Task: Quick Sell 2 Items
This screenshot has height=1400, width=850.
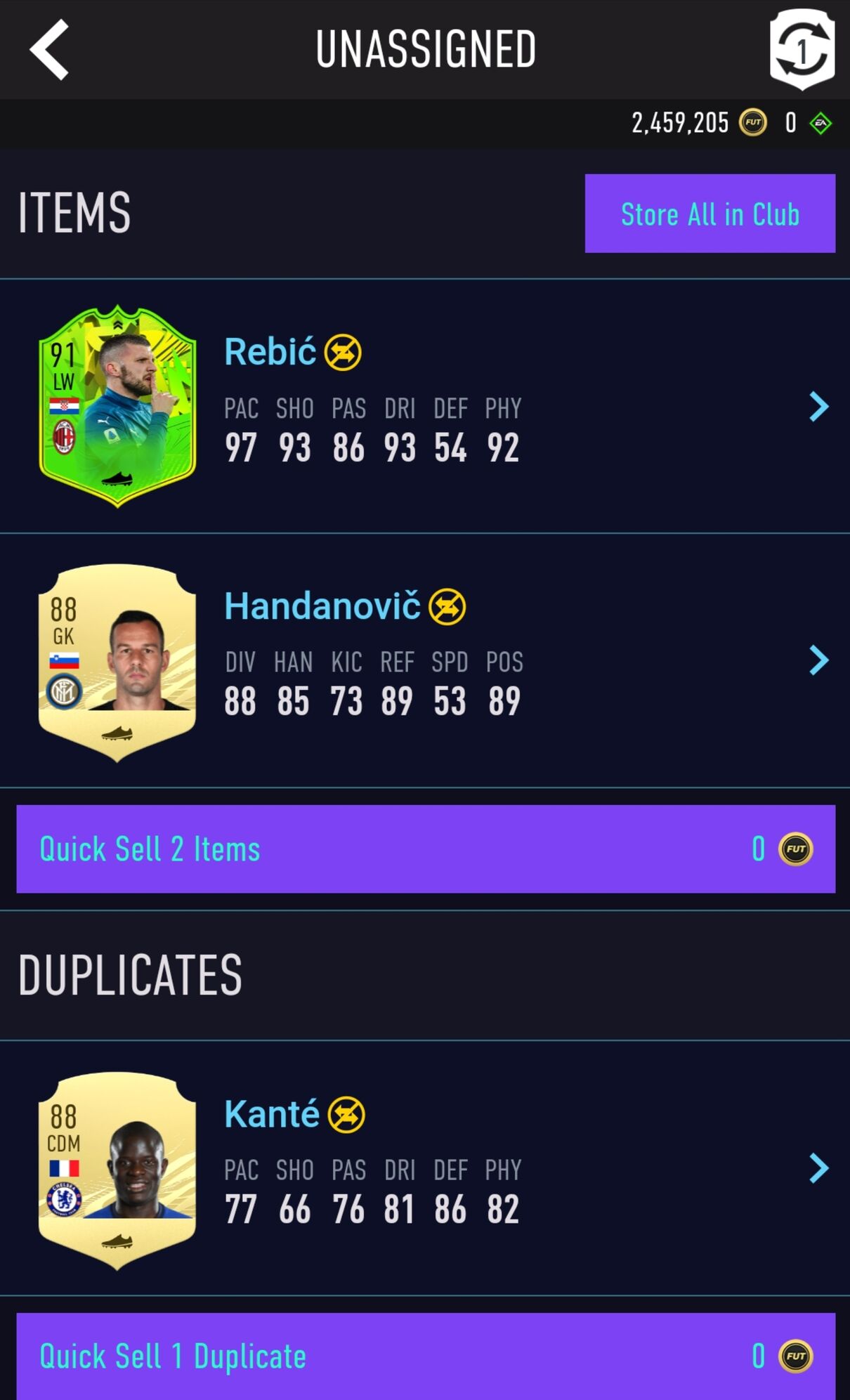Action: point(425,849)
